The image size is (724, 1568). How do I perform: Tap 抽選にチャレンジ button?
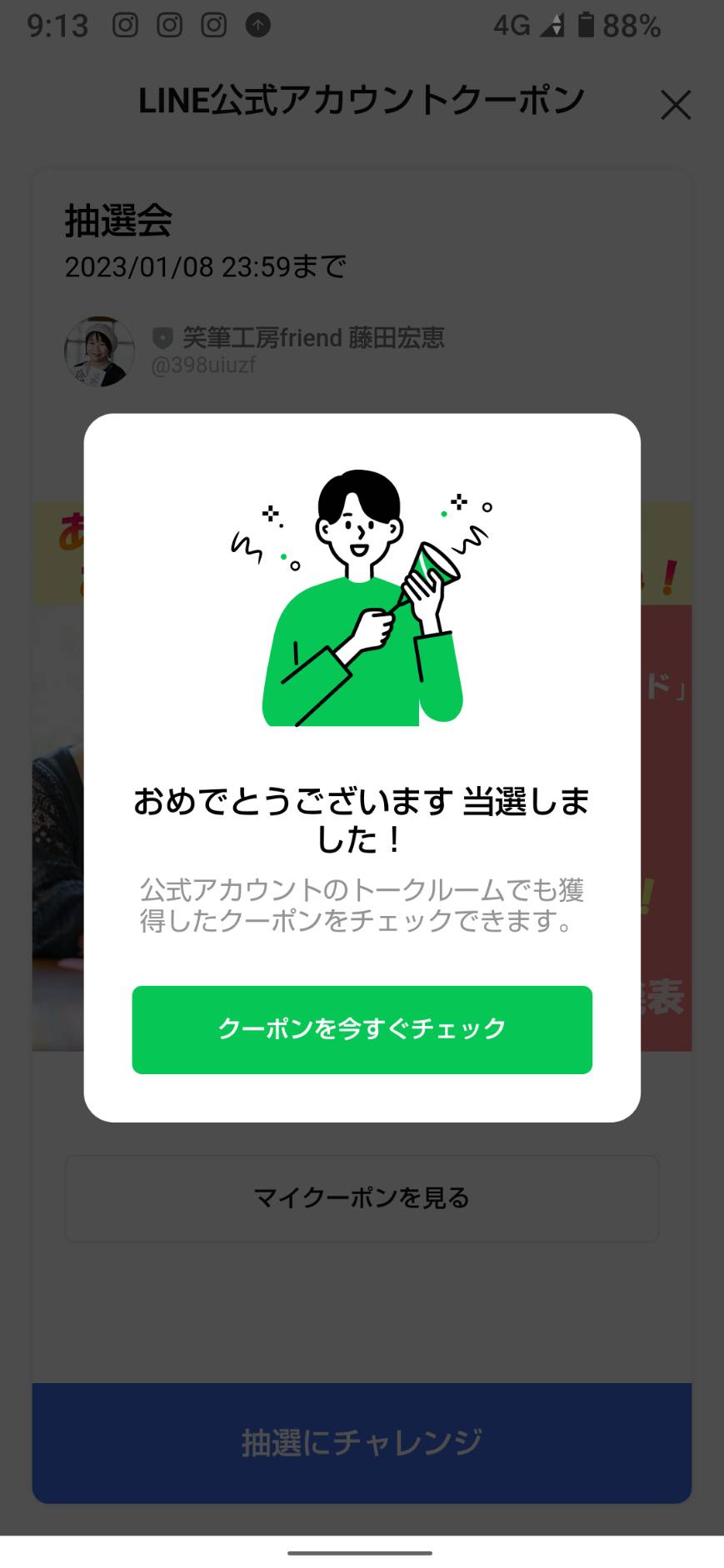pyautogui.click(x=362, y=1442)
